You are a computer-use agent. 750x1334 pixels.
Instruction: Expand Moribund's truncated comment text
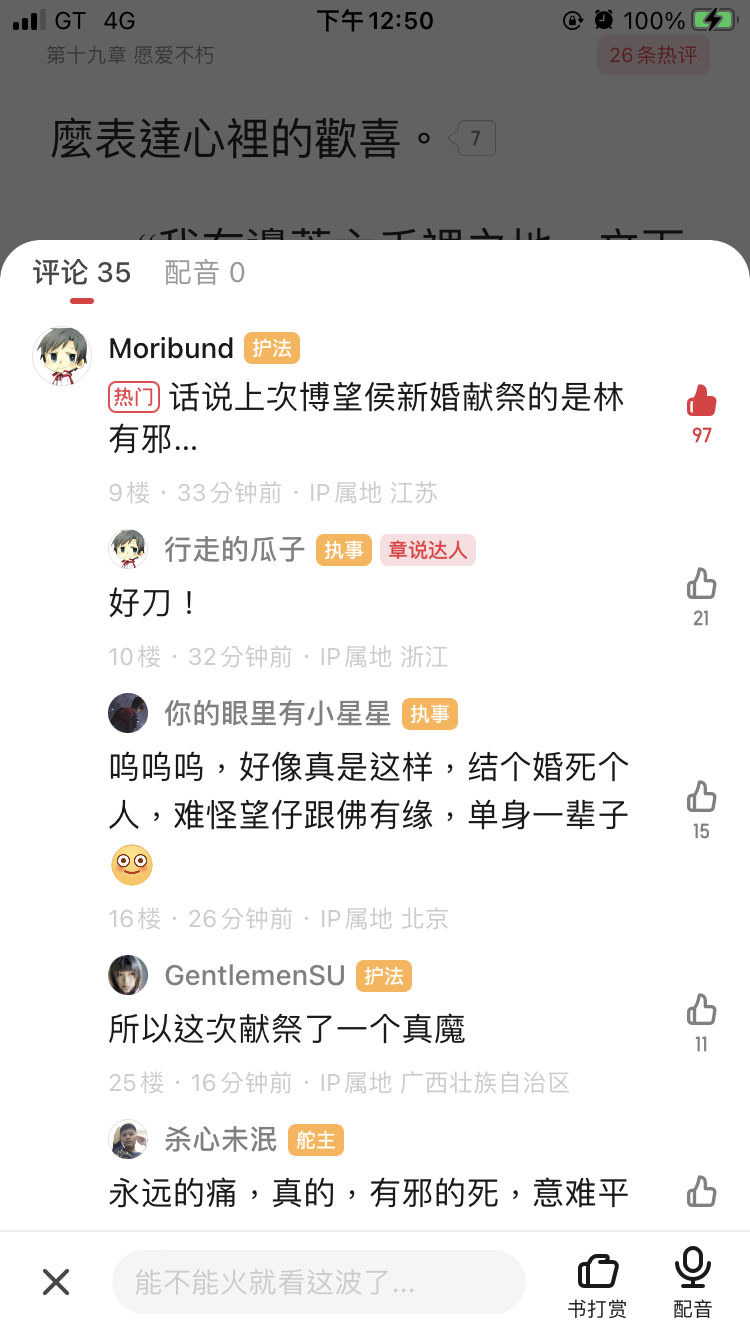[366, 418]
